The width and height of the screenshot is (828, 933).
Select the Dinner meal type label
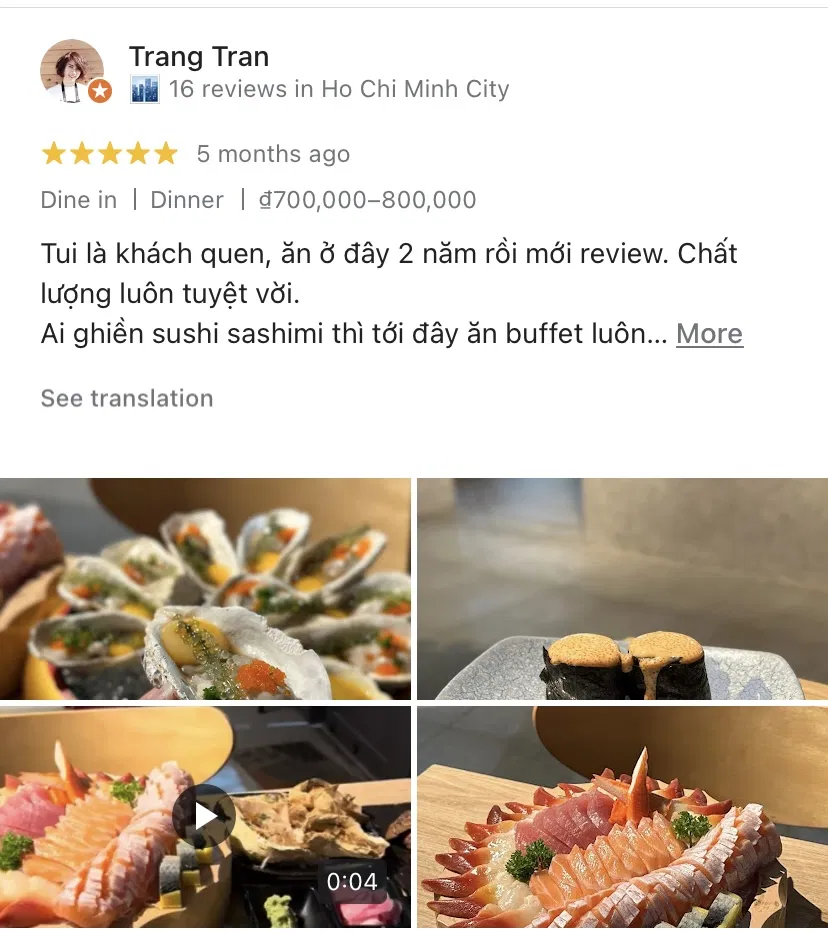click(x=186, y=200)
